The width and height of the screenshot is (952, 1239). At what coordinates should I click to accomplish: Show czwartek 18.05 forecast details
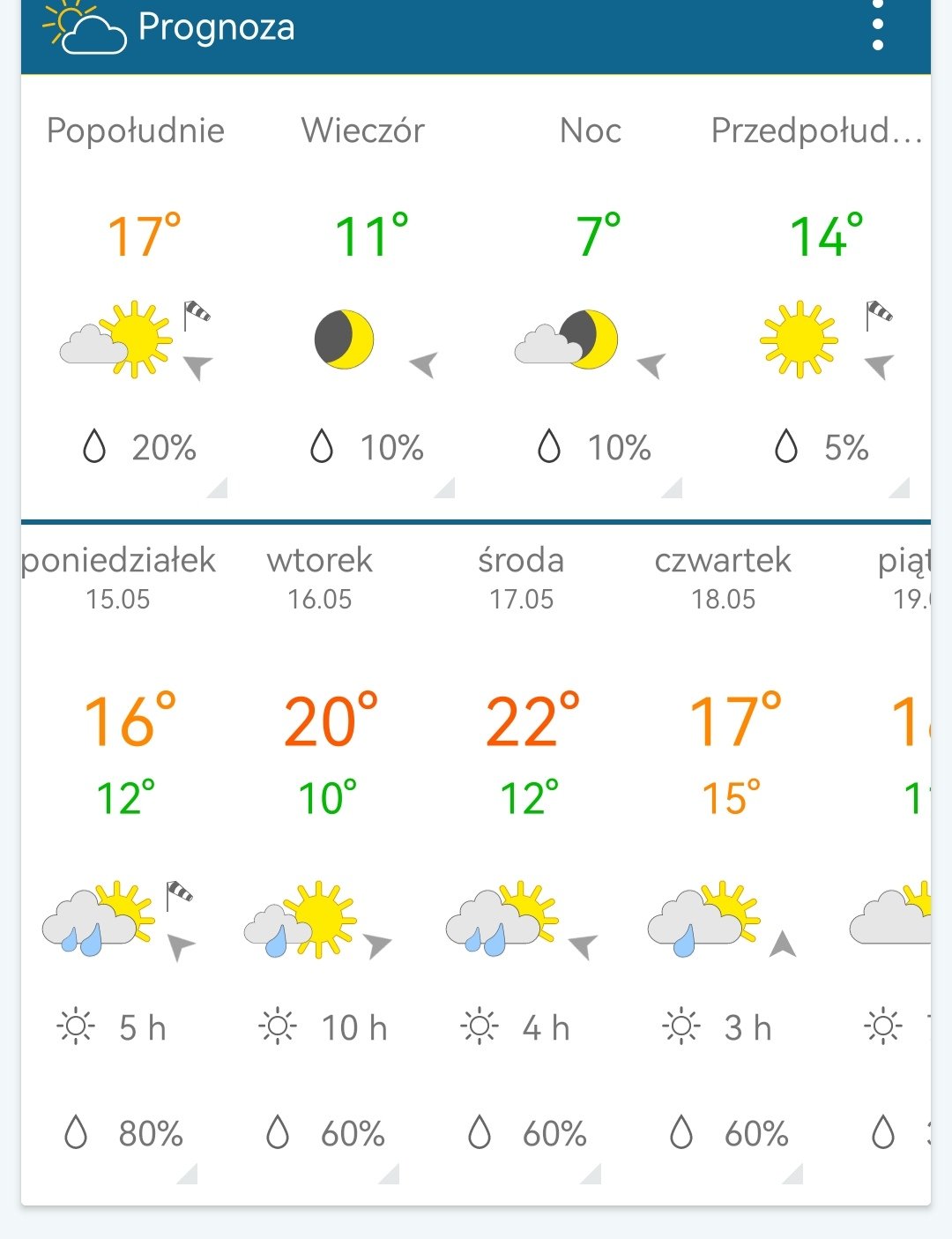coord(724,847)
